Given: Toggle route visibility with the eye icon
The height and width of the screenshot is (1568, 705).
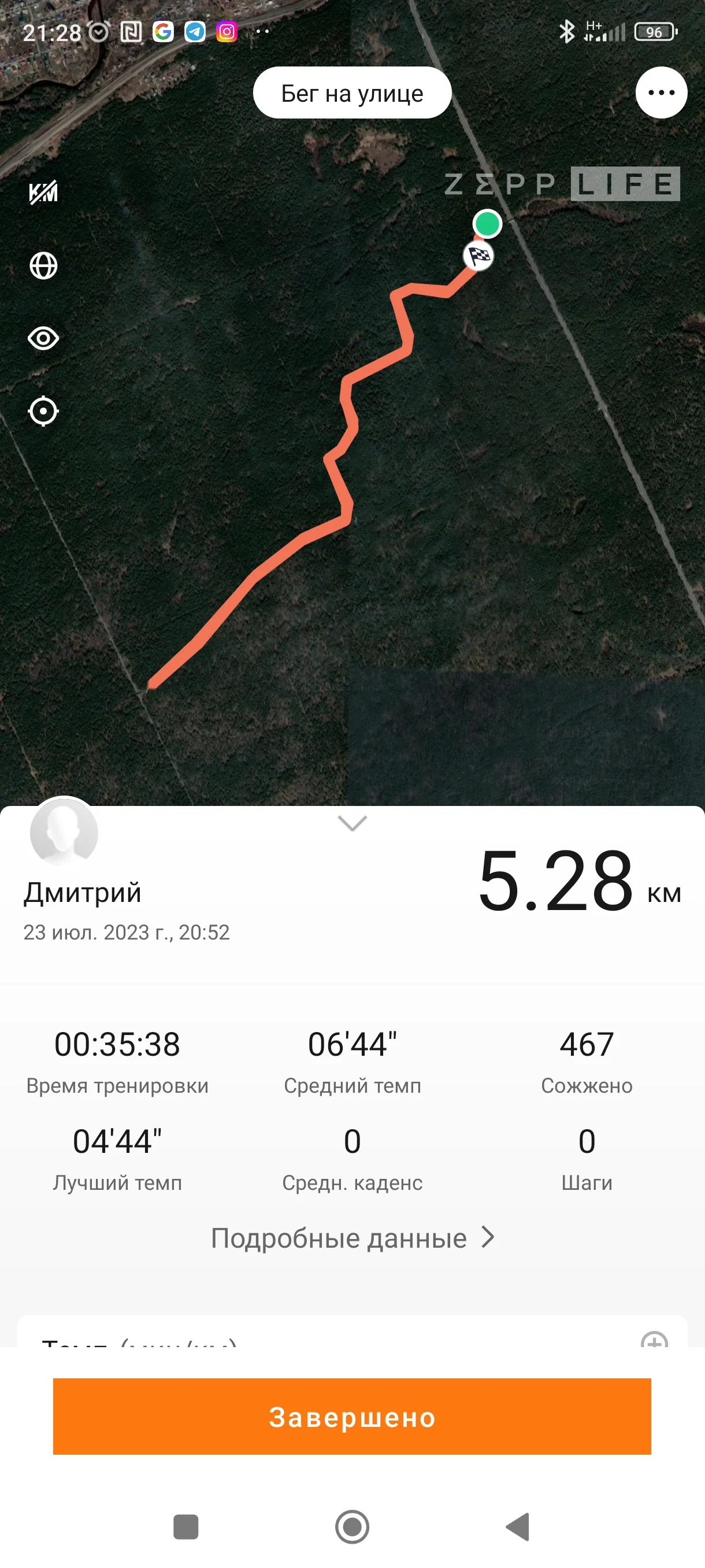Looking at the screenshot, I should pyautogui.click(x=43, y=338).
